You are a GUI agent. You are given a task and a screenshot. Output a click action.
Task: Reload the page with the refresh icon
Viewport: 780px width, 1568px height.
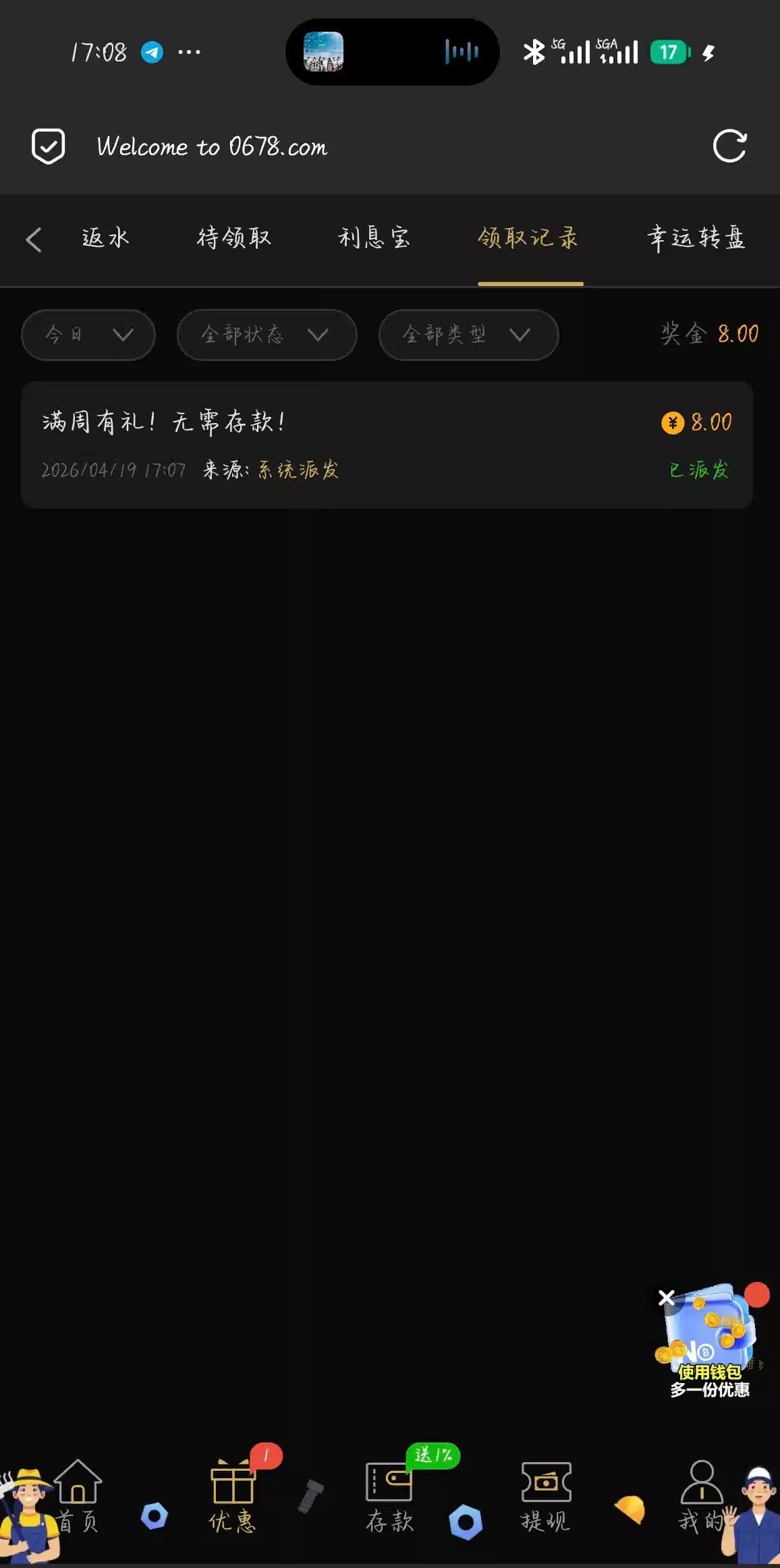[x=729, y=146]
